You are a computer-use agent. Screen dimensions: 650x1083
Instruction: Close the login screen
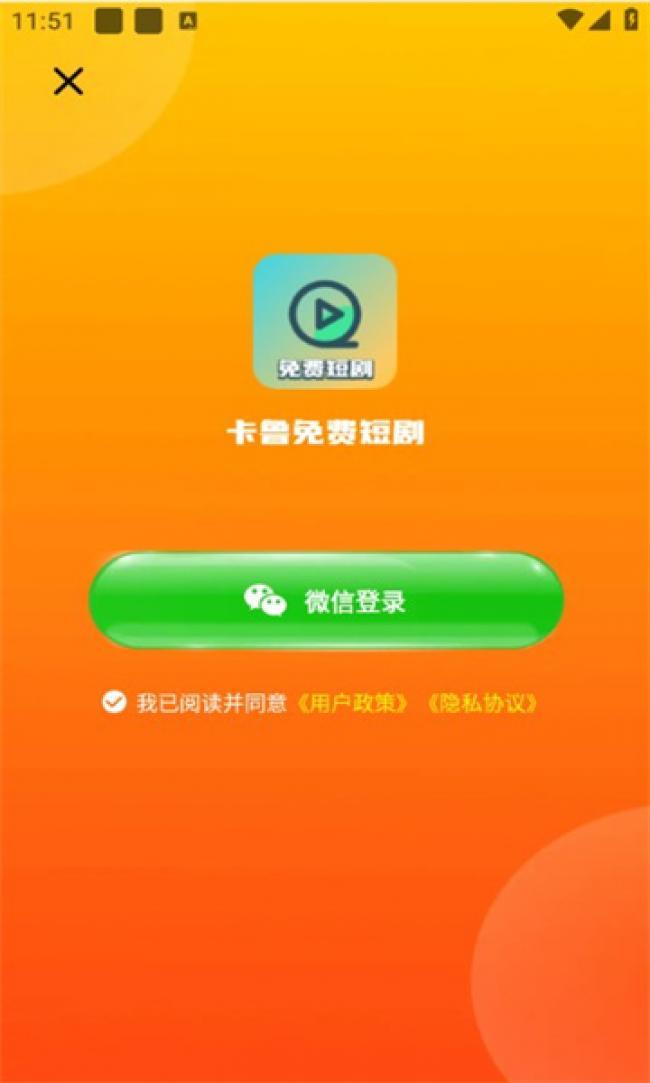click(x=68, y=81)
